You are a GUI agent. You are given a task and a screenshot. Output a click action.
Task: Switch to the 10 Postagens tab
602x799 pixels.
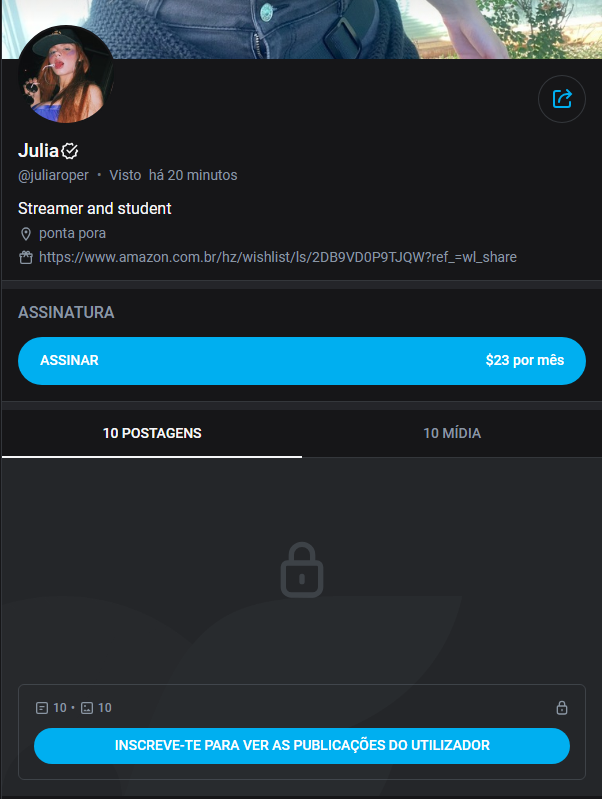(x=152, y=433)
